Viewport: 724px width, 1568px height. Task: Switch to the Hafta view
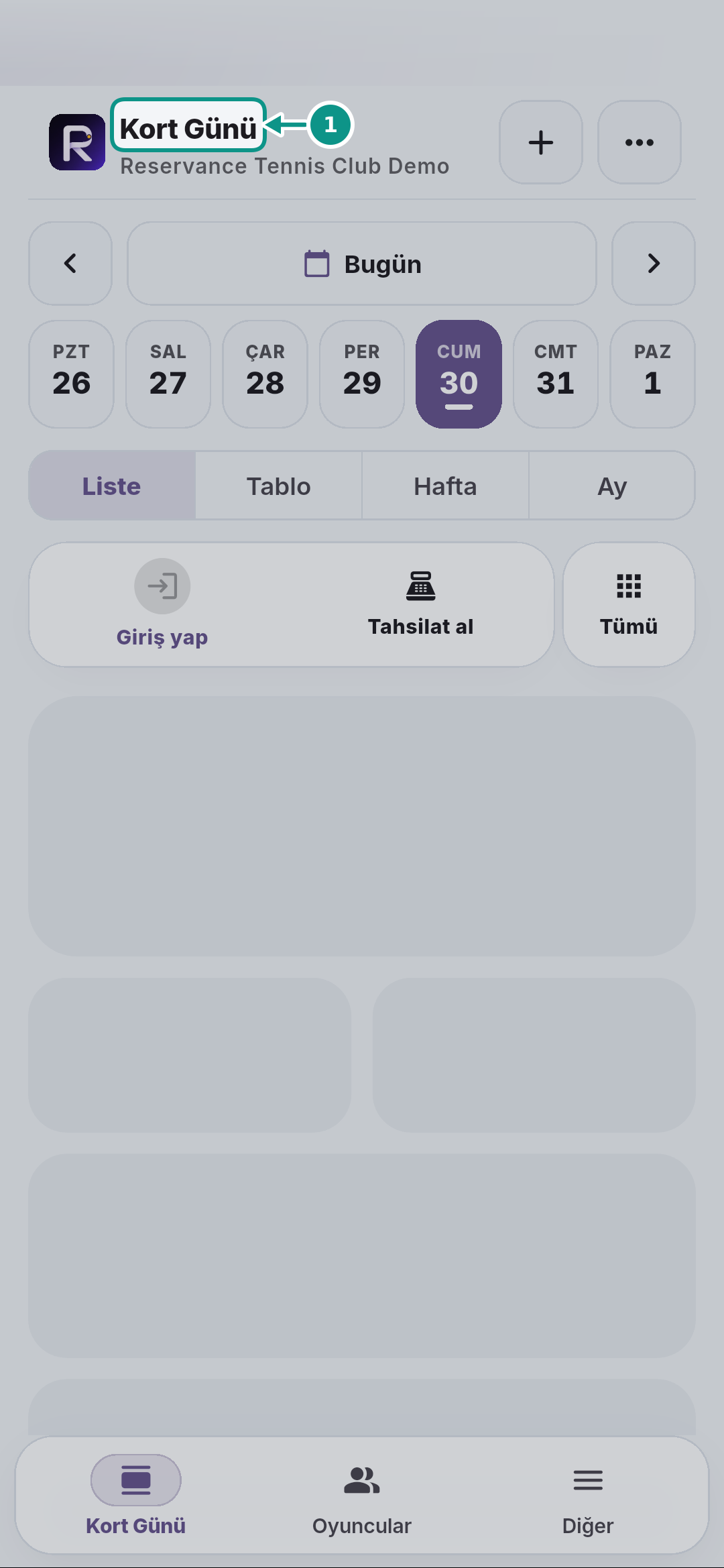point(445,486)
